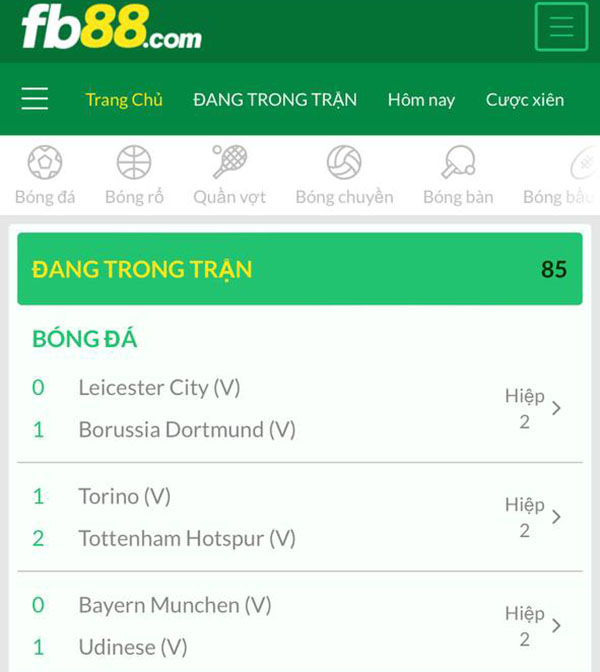Switch to ĐANG TRONG TRẬN tab
Viewport: 600px width, 672px height.
[x=275, y=100]
